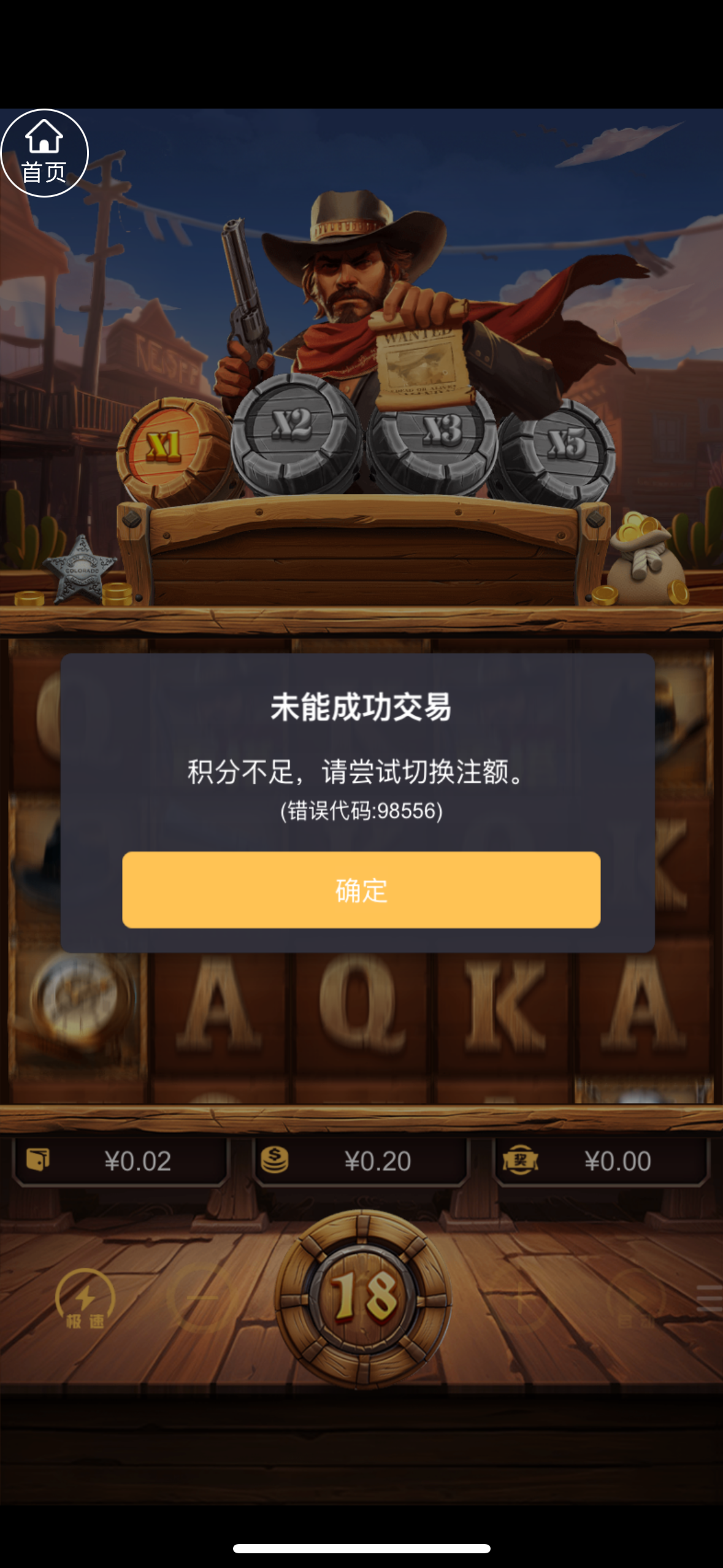Tap the spin wheel showing 18
The width and height of the screenshot is (723, 1568).
[x=363, y=1297]
